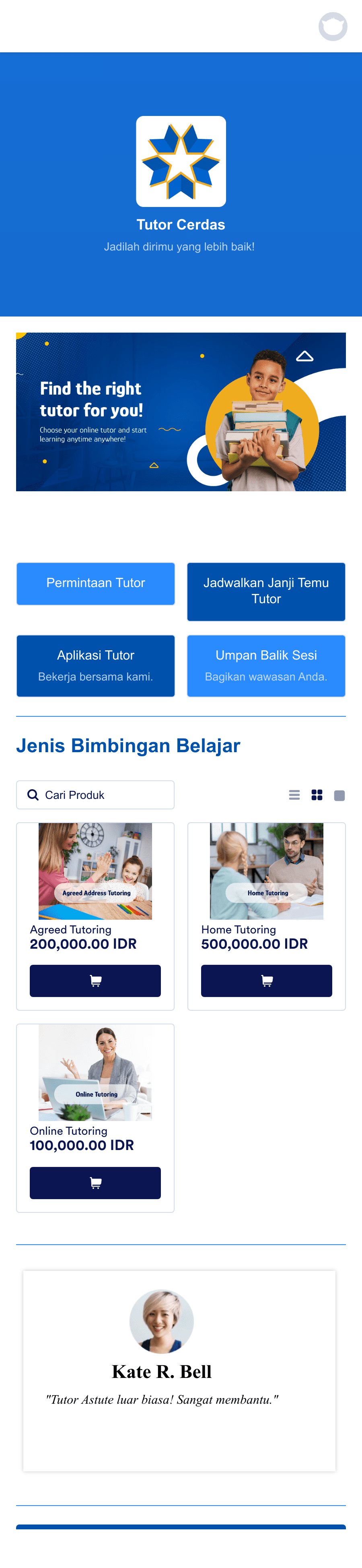Switch products to grid view
Image resolution: width=362 pixels, height=1568 pixels.
tap(317, 795)
